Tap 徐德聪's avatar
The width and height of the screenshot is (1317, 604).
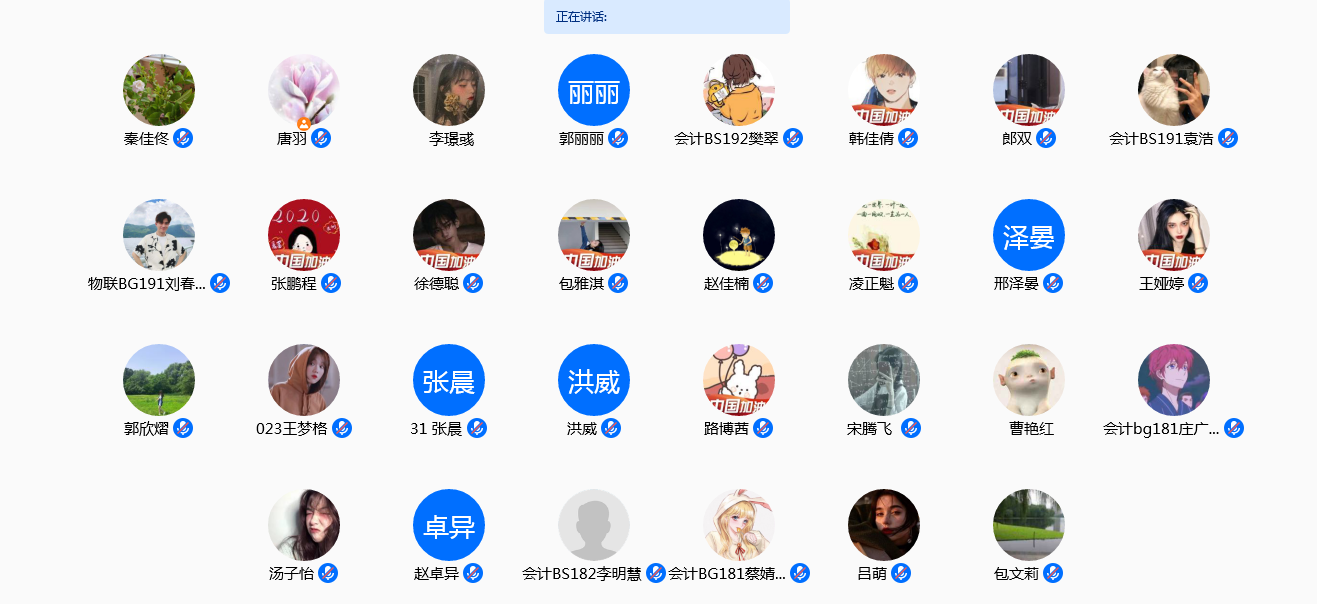449,235
